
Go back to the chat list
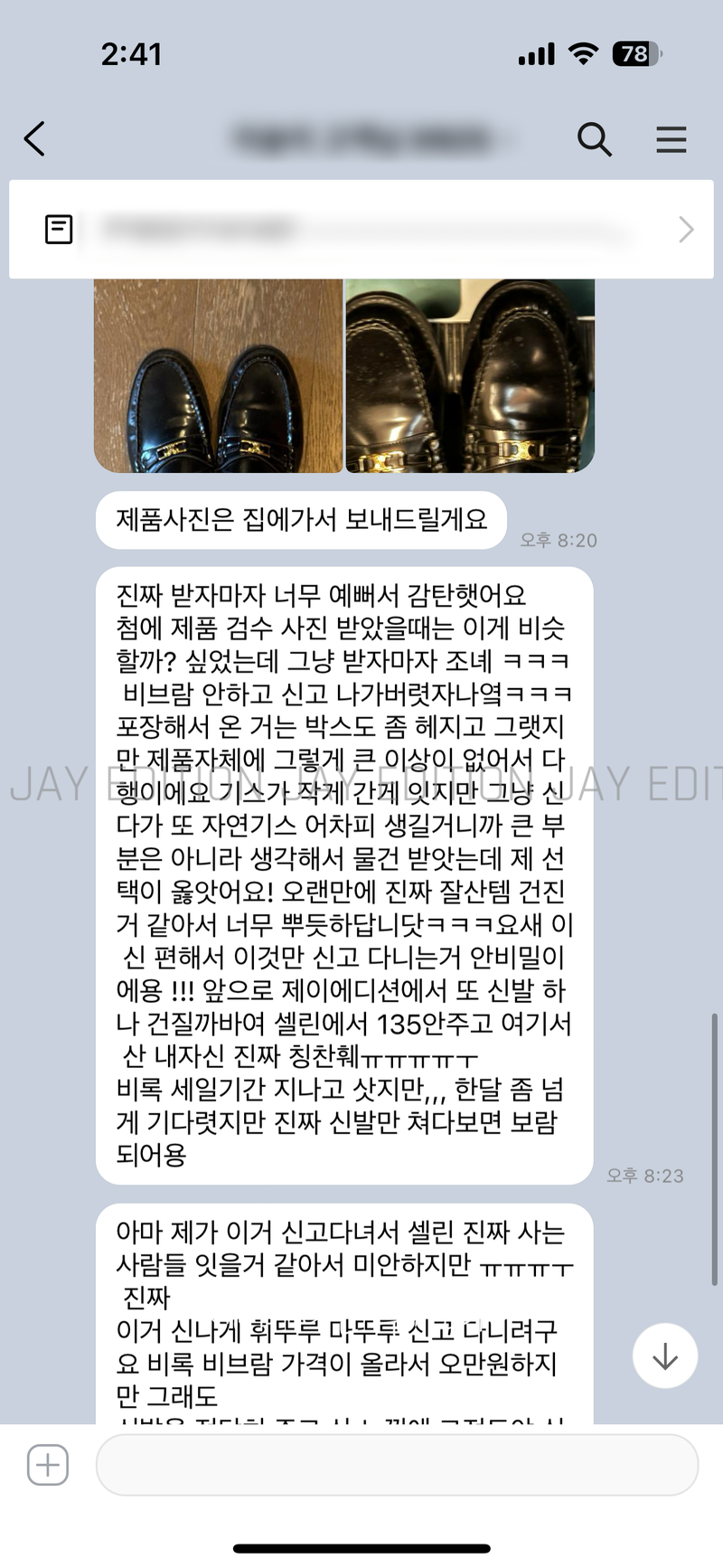(34, 139)
